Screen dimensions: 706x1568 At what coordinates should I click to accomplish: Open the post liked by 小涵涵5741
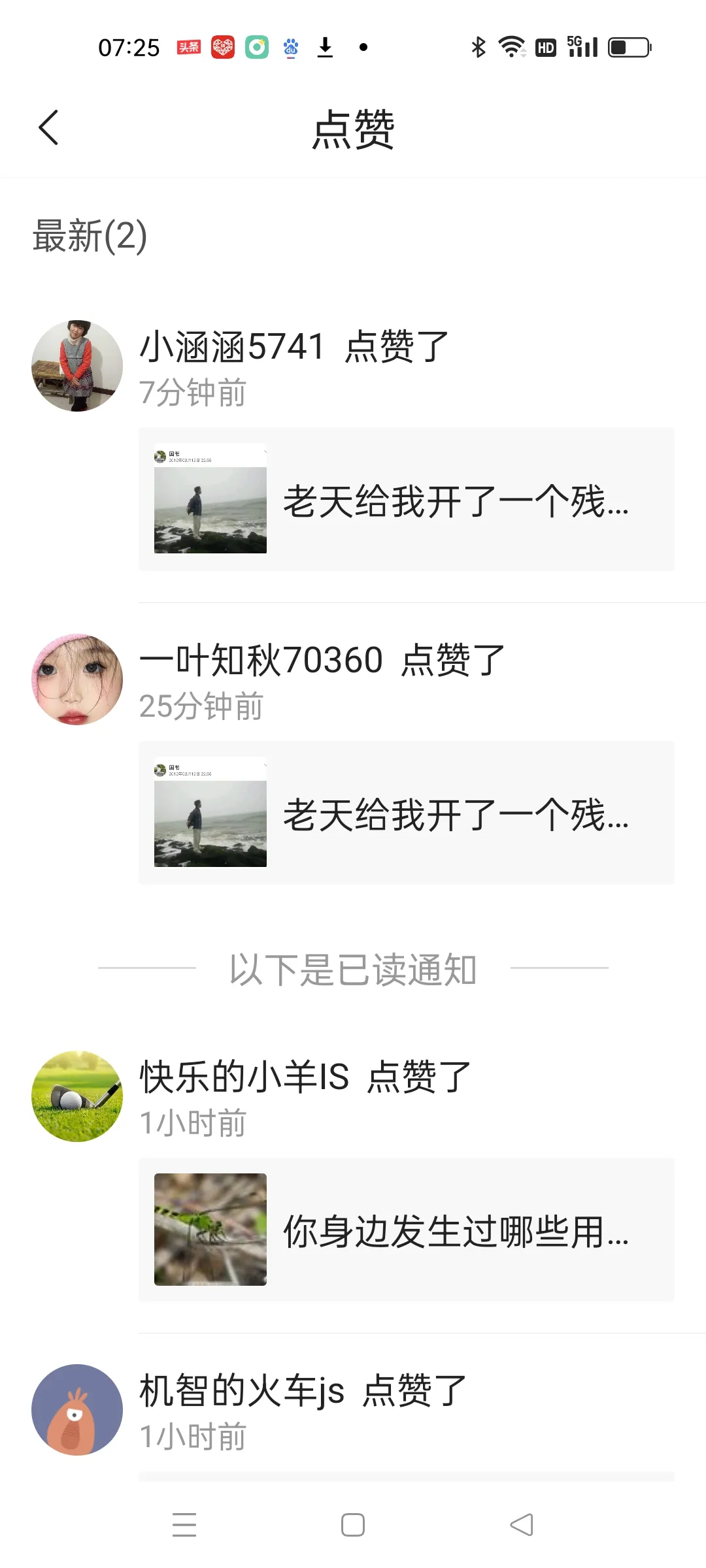pyautogui.click(x=406, y=500)
